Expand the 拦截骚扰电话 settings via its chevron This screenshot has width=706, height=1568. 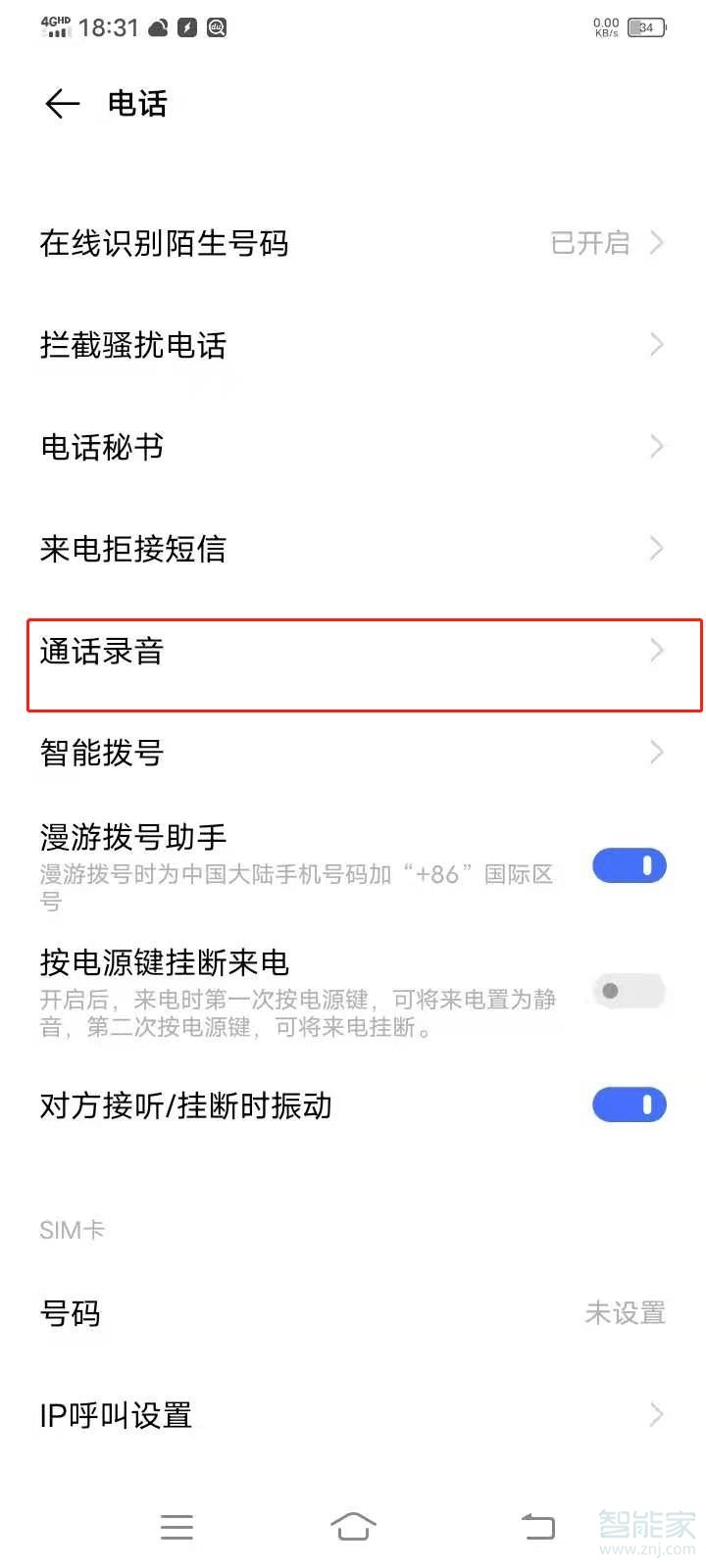(655, 344)
